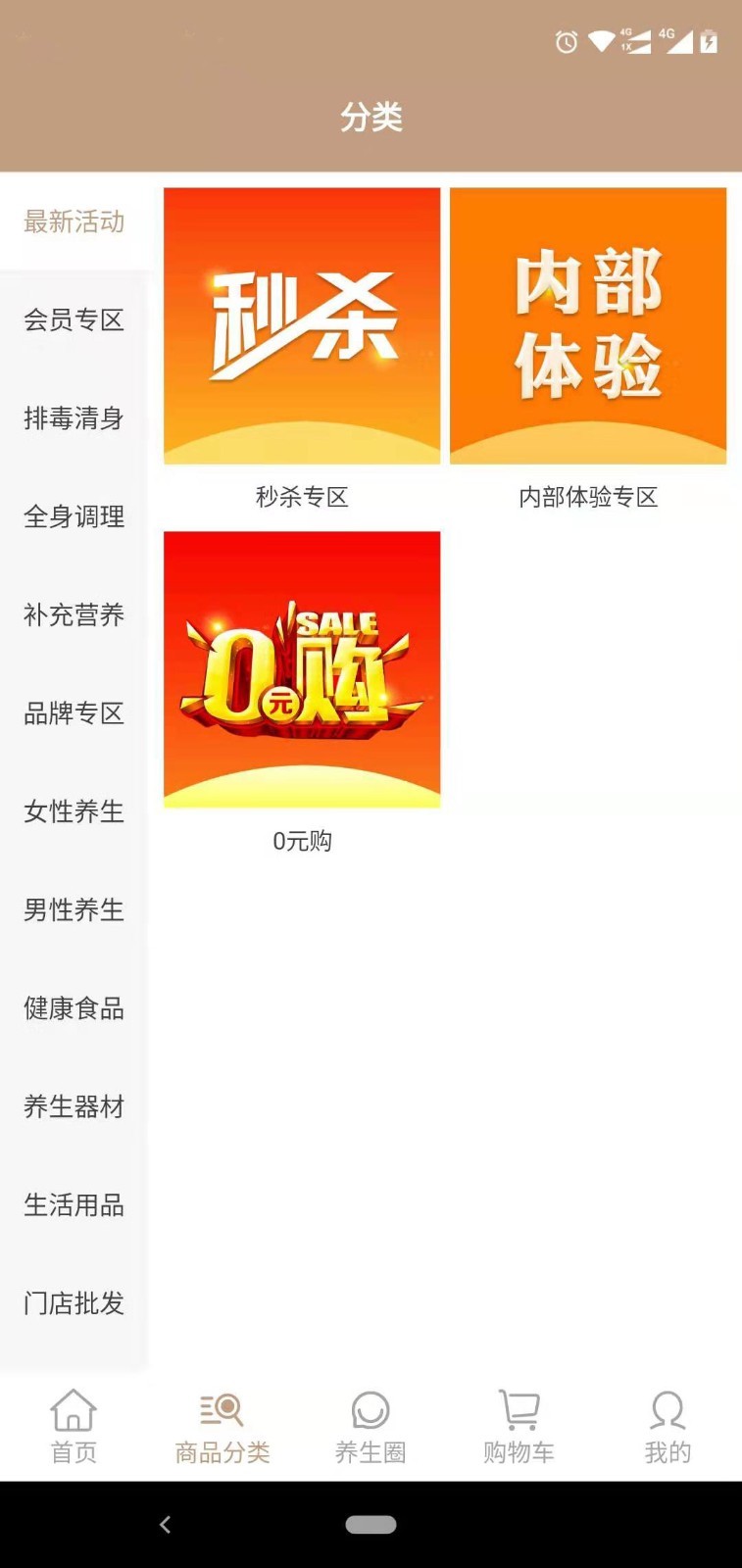Open the 购物车 shopping cart icon
This screenshot has width=742, height=1568.
point(519,1425)
